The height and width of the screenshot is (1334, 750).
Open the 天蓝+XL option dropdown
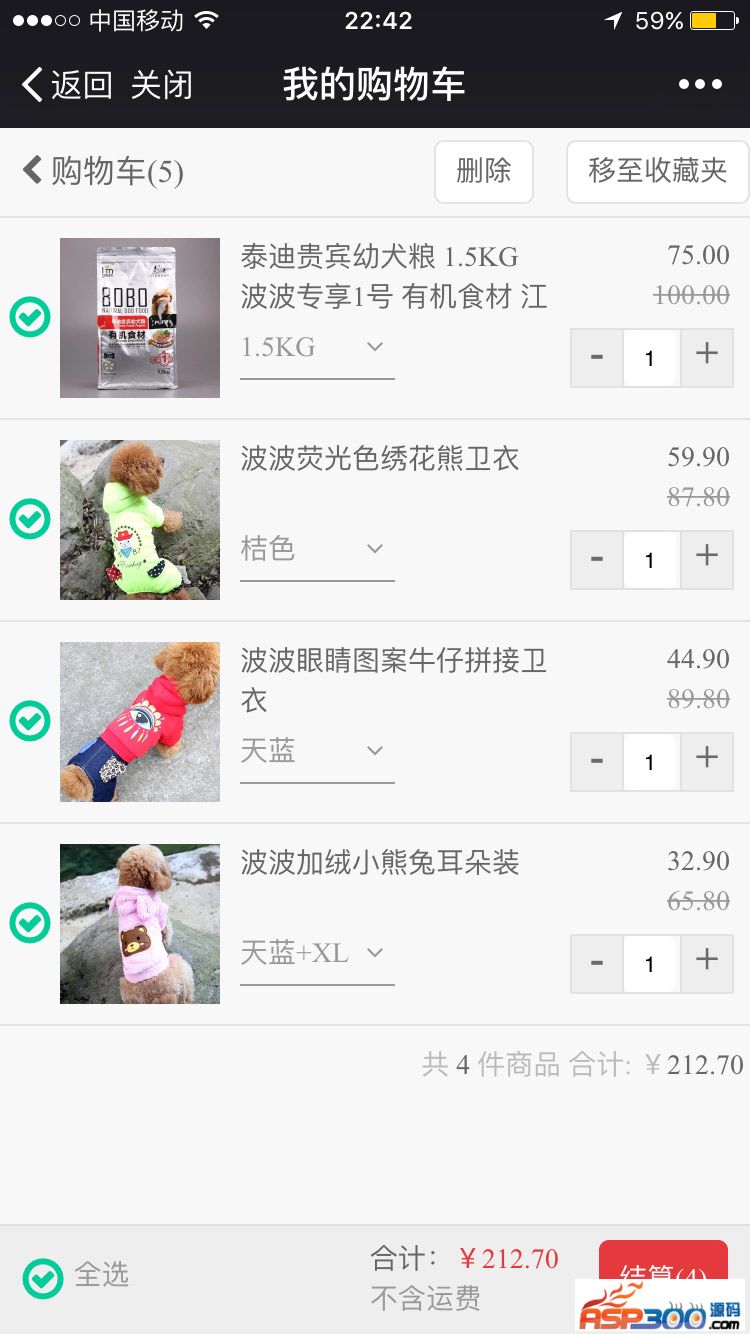(316, 953)
